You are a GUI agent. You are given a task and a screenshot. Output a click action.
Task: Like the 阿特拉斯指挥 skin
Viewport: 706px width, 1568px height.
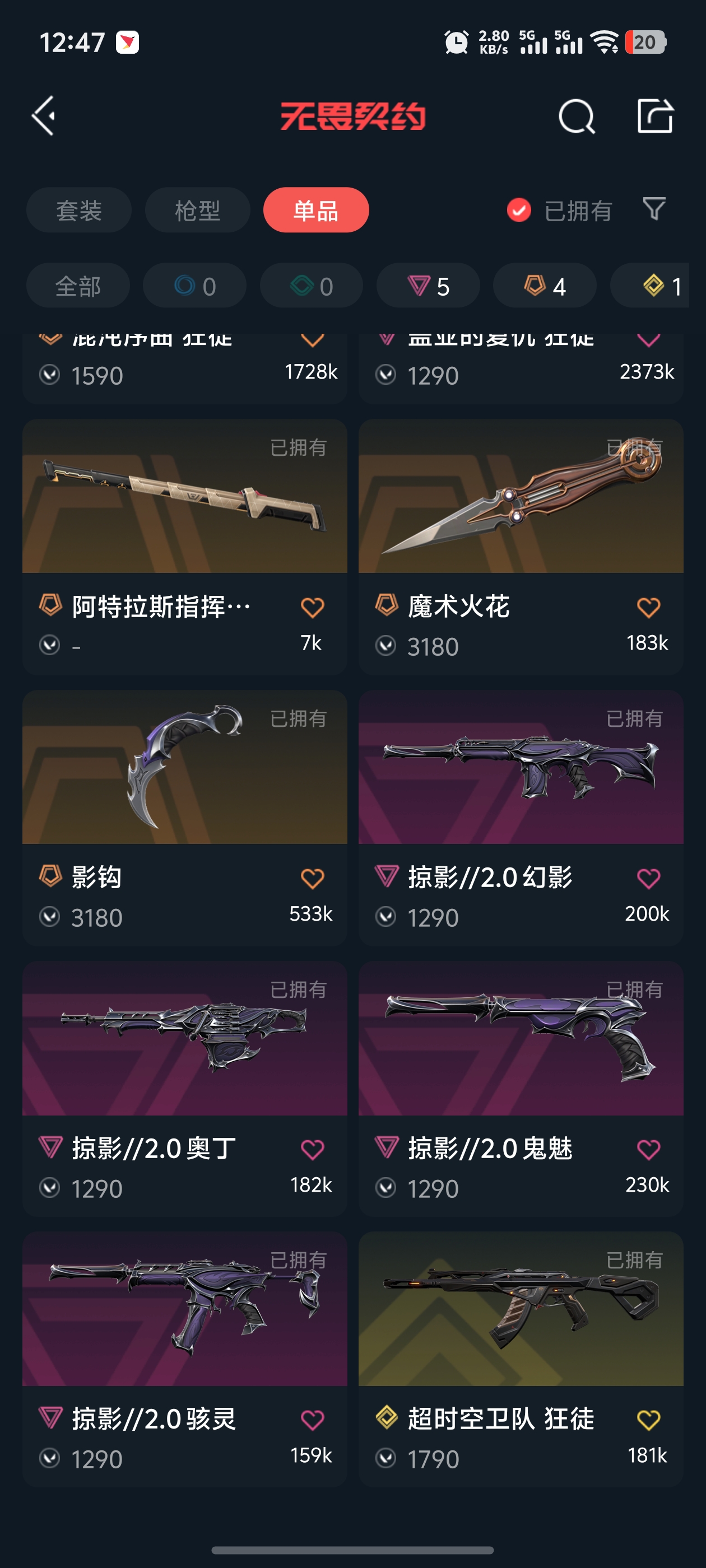[x=312, y=608]
